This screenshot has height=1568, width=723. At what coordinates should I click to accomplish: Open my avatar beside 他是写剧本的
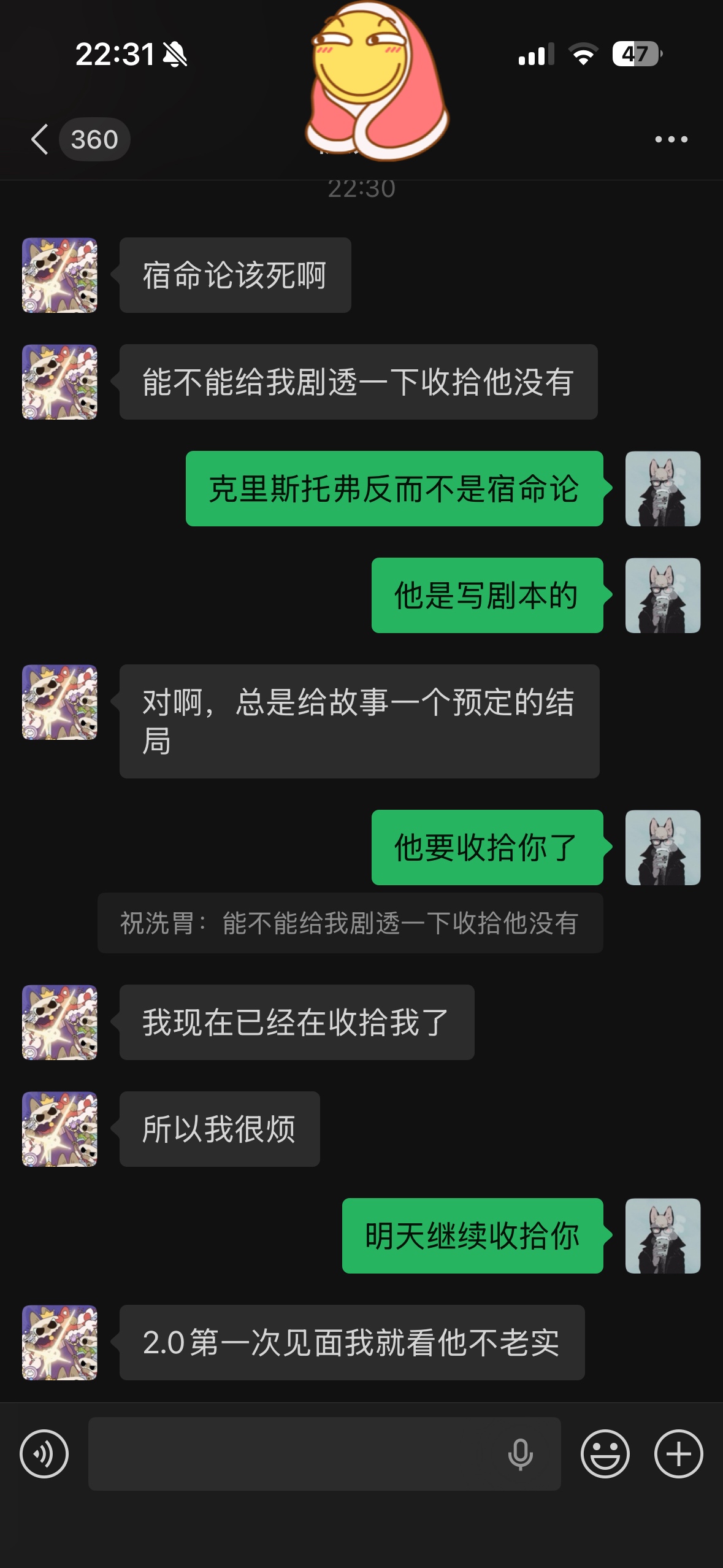coord(662,595)
